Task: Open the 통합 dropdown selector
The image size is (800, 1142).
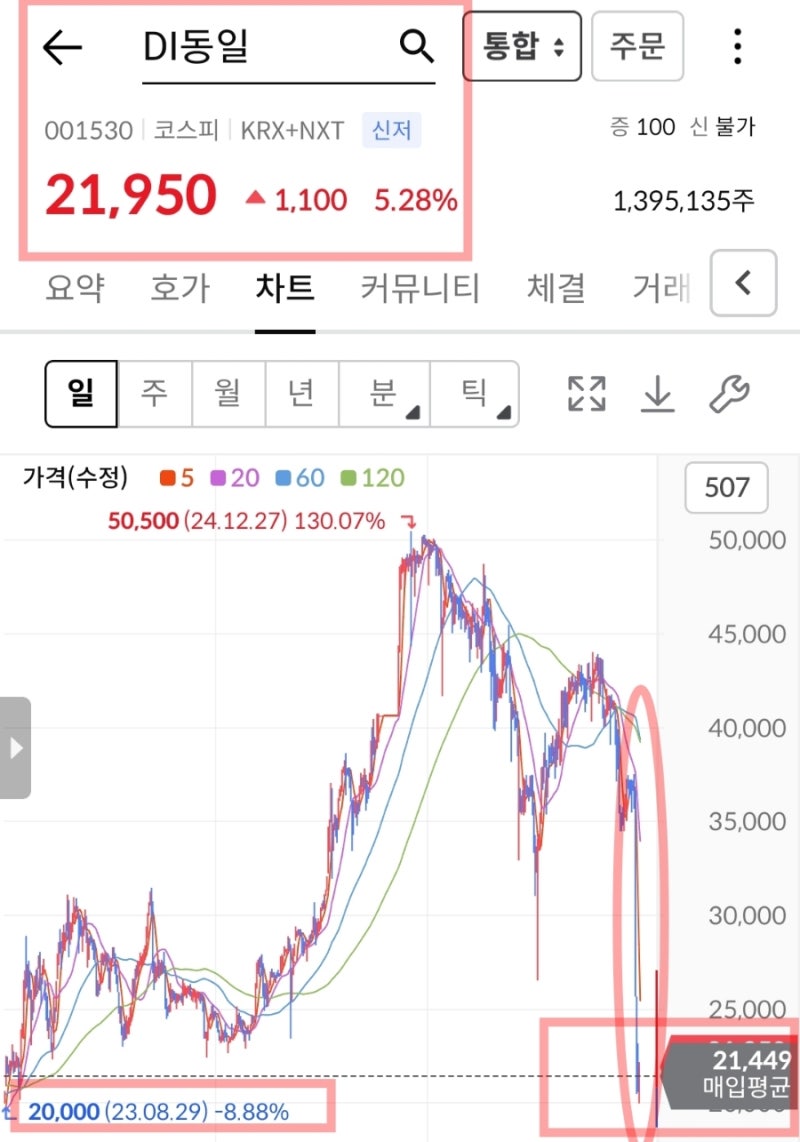Action: 522,44
